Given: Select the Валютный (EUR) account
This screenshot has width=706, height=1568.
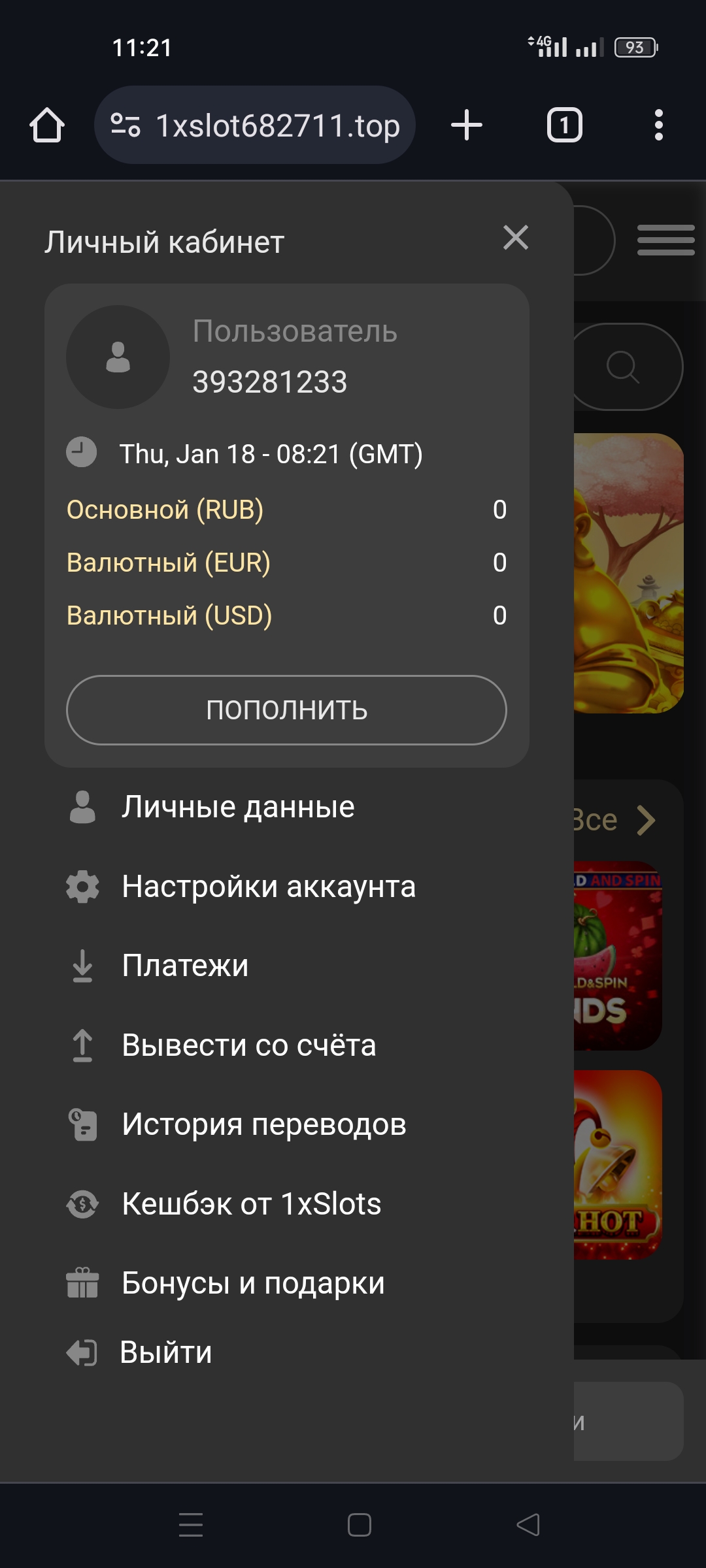Looking at the screenshot, I should [x=286, y=563].
